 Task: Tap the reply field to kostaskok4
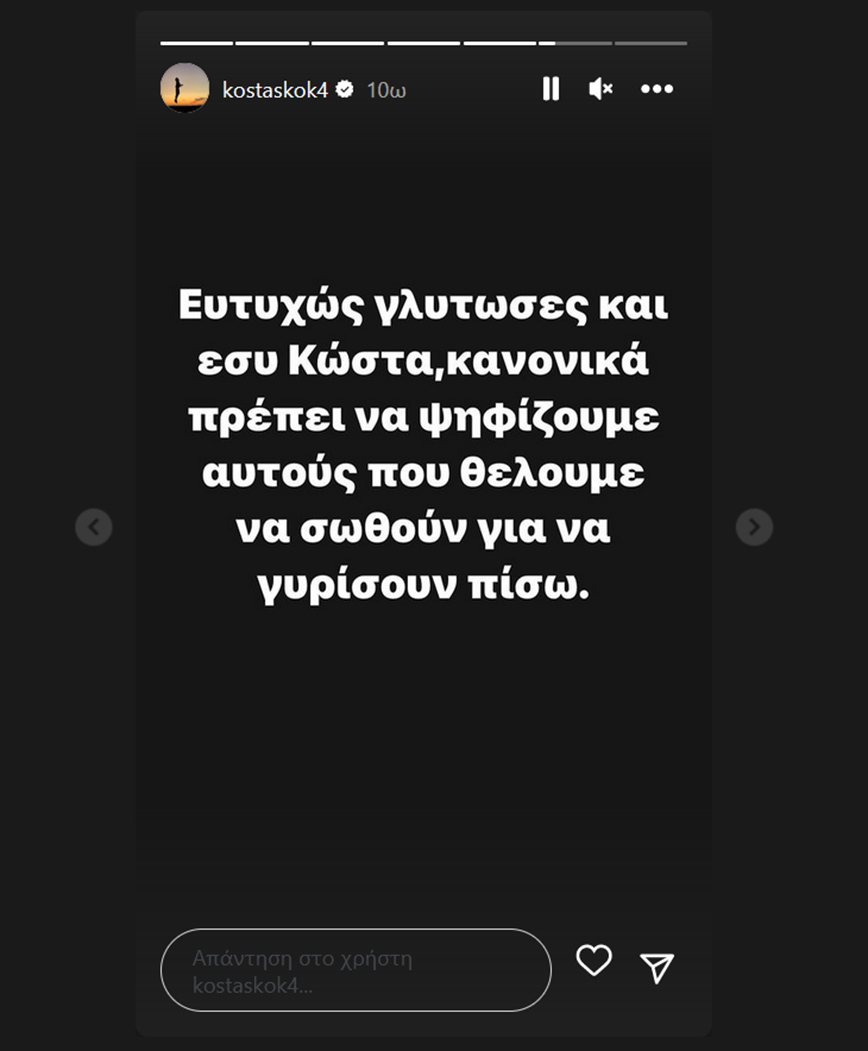click(x=355, y=971)
